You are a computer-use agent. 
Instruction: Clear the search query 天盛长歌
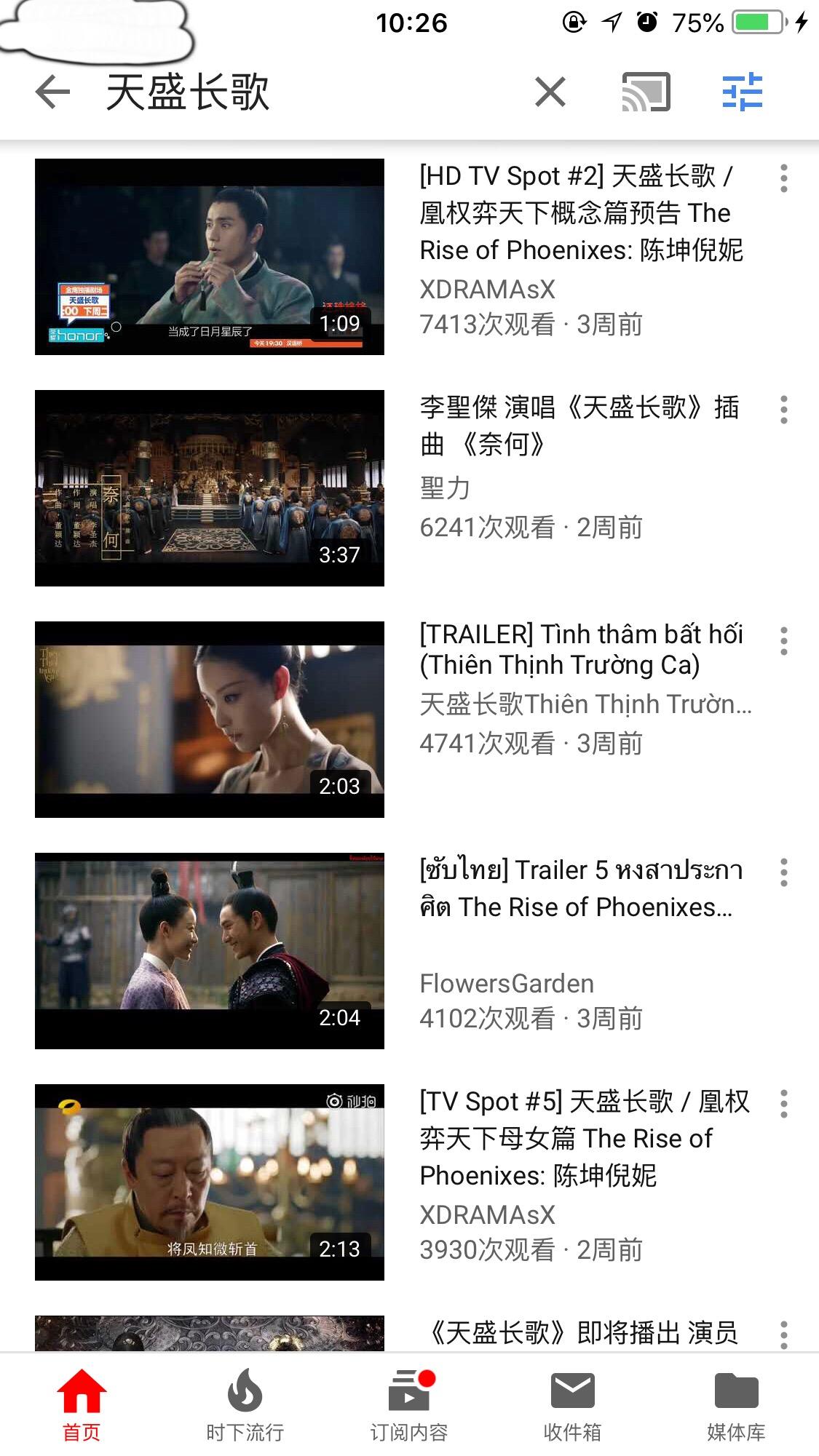[550, 92]
